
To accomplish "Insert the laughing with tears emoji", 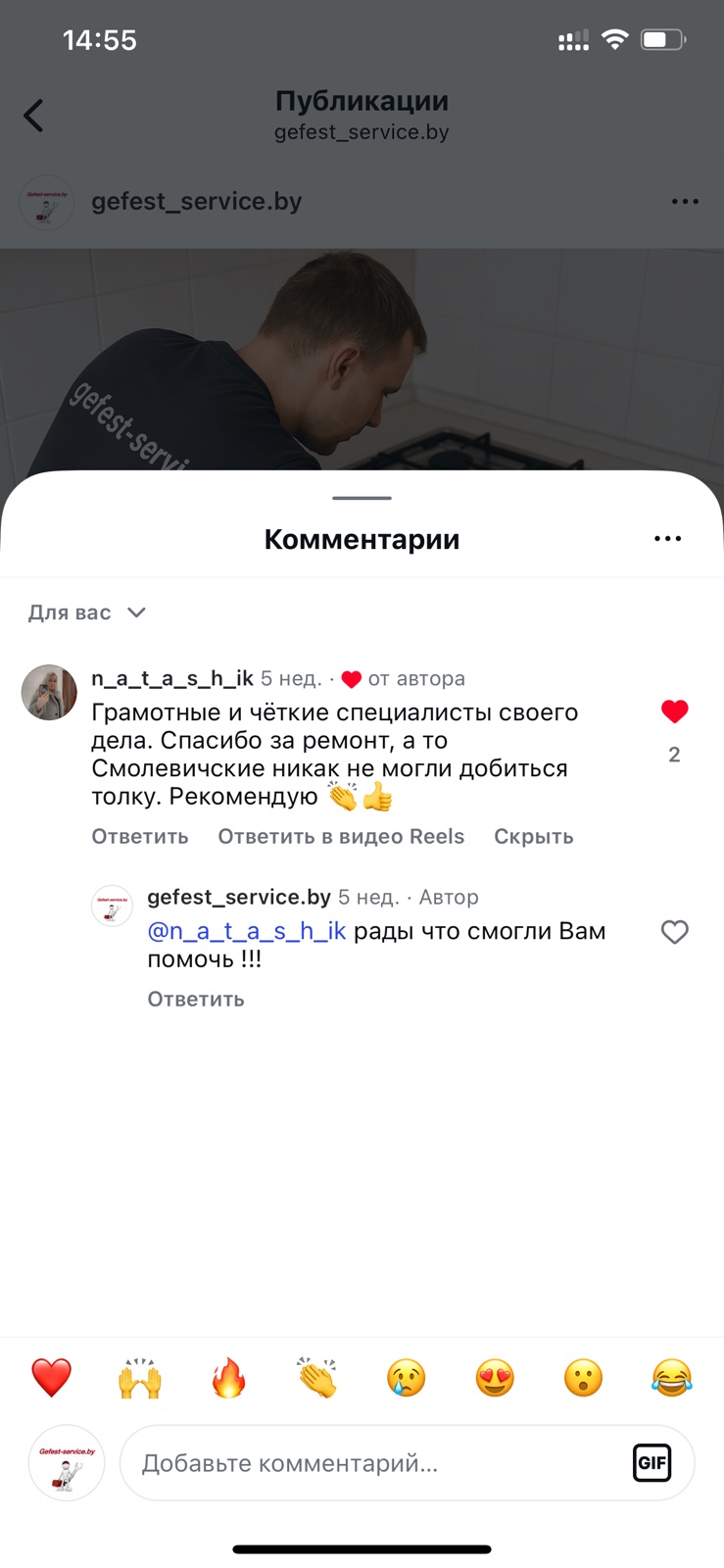I will [x=672, y=1378].
